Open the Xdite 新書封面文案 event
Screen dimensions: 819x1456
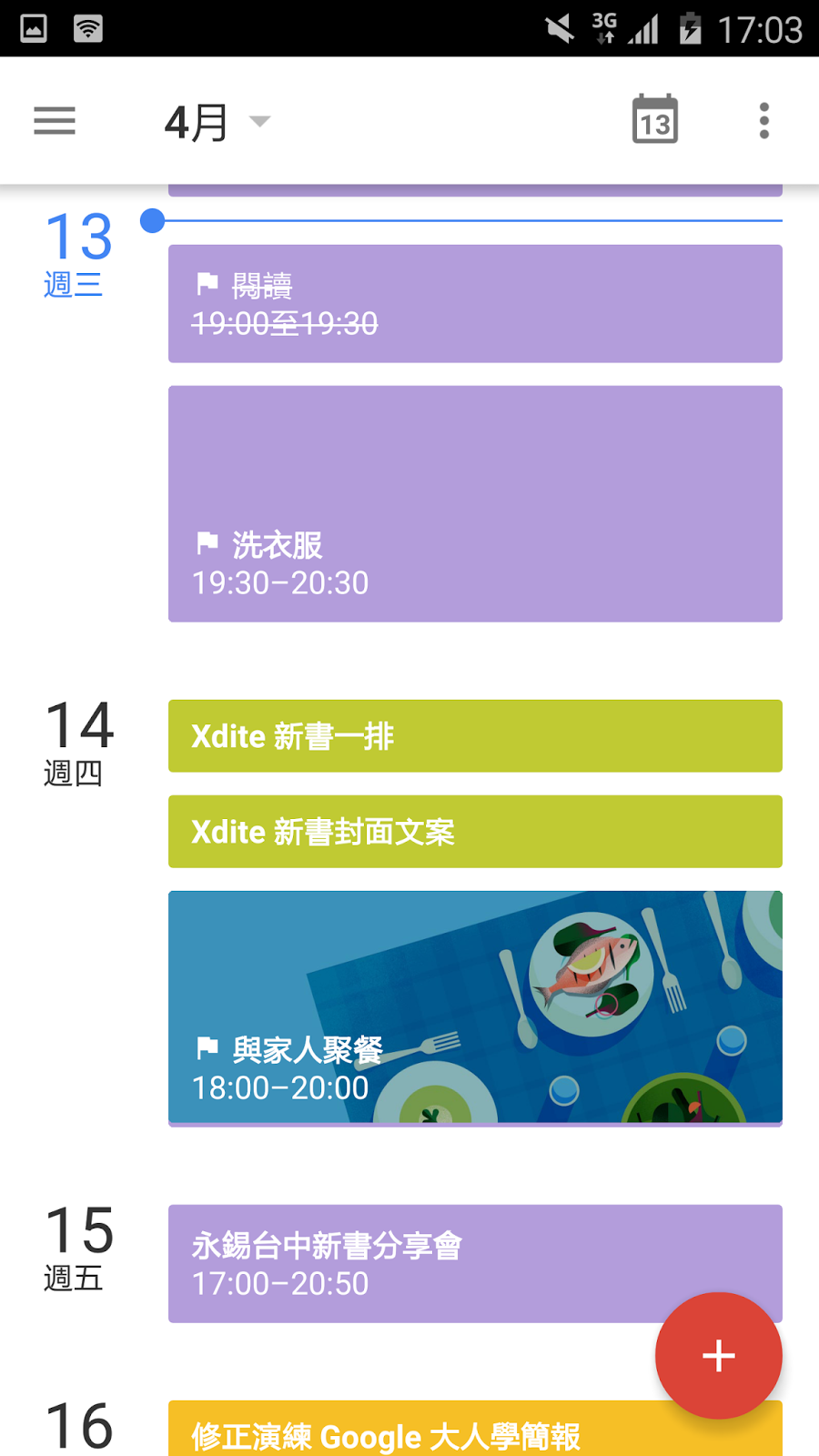[x=474, y=832]
